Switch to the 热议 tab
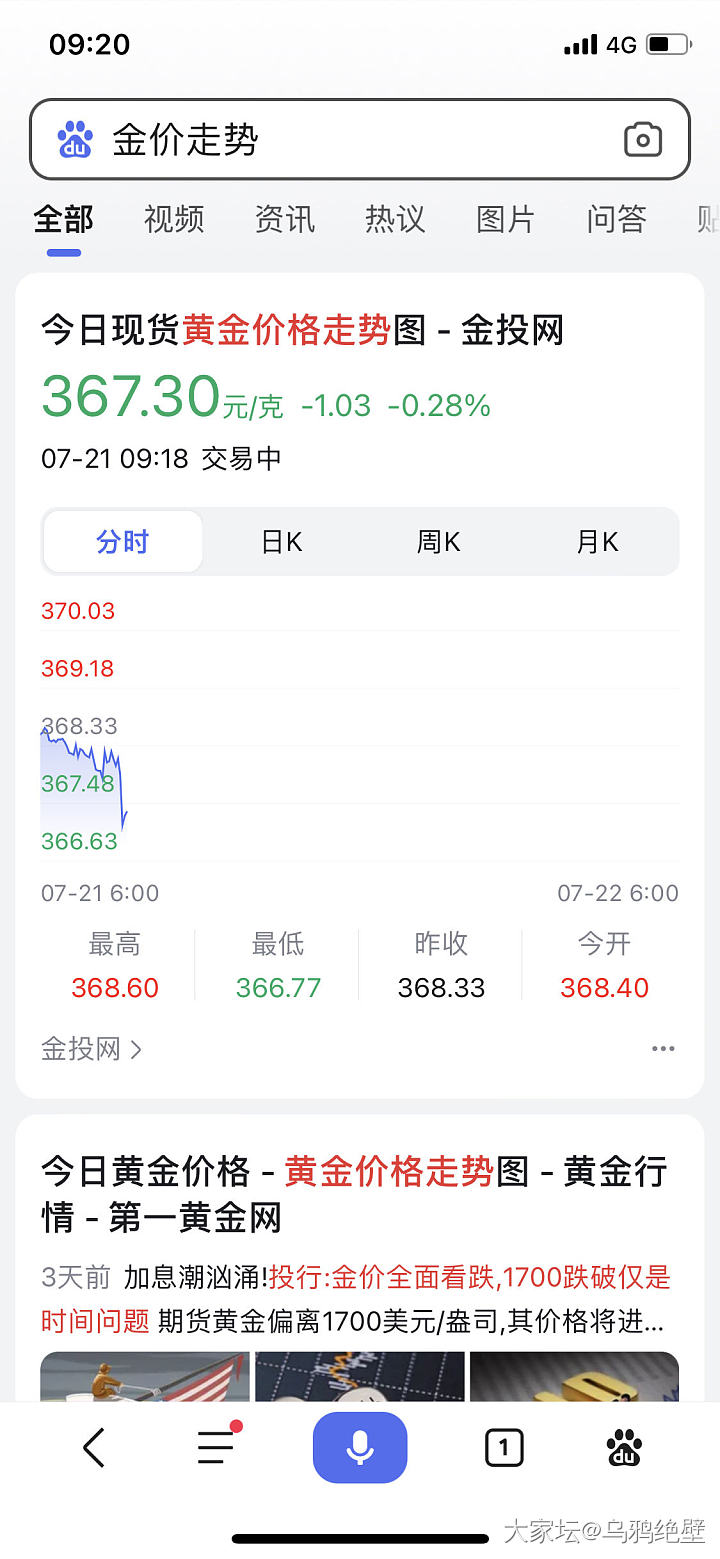 [x=395, y=219]
